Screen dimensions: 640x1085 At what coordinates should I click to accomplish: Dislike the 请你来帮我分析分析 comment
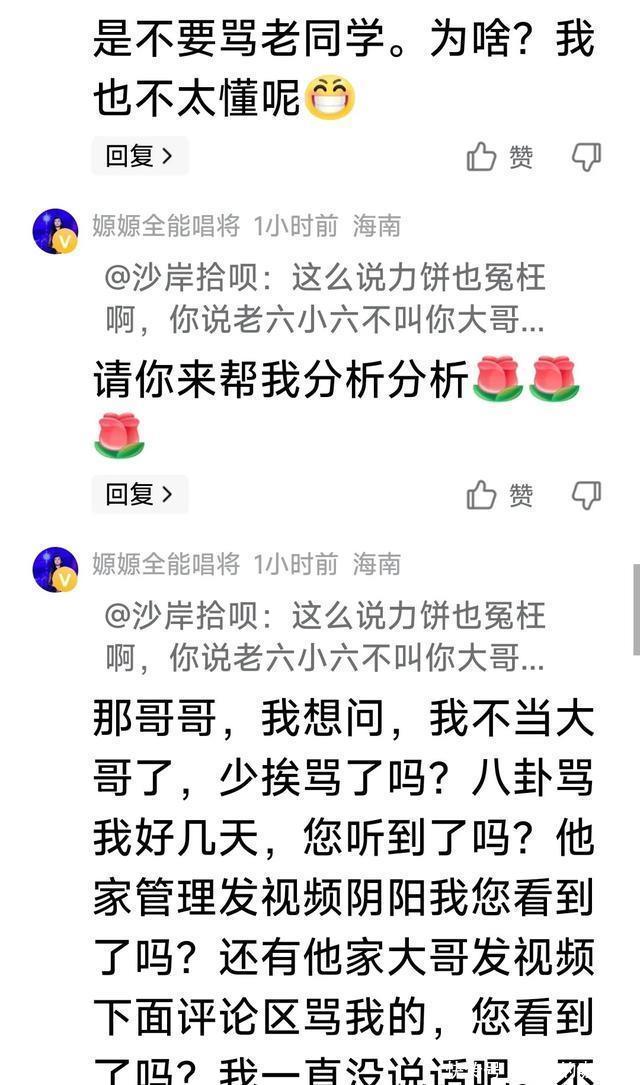click(x=585, y=495)
